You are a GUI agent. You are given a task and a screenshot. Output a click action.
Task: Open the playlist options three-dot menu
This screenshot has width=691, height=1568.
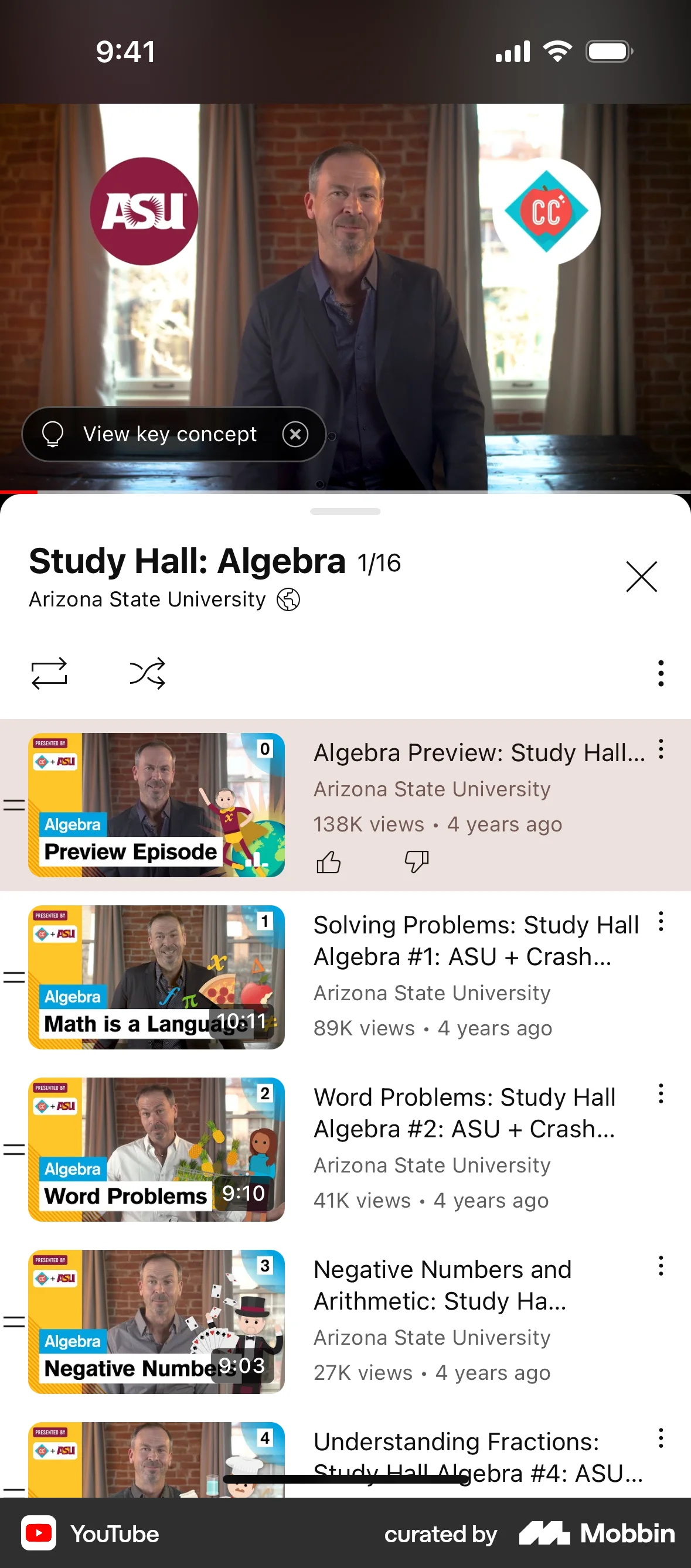tap(661, 673)
